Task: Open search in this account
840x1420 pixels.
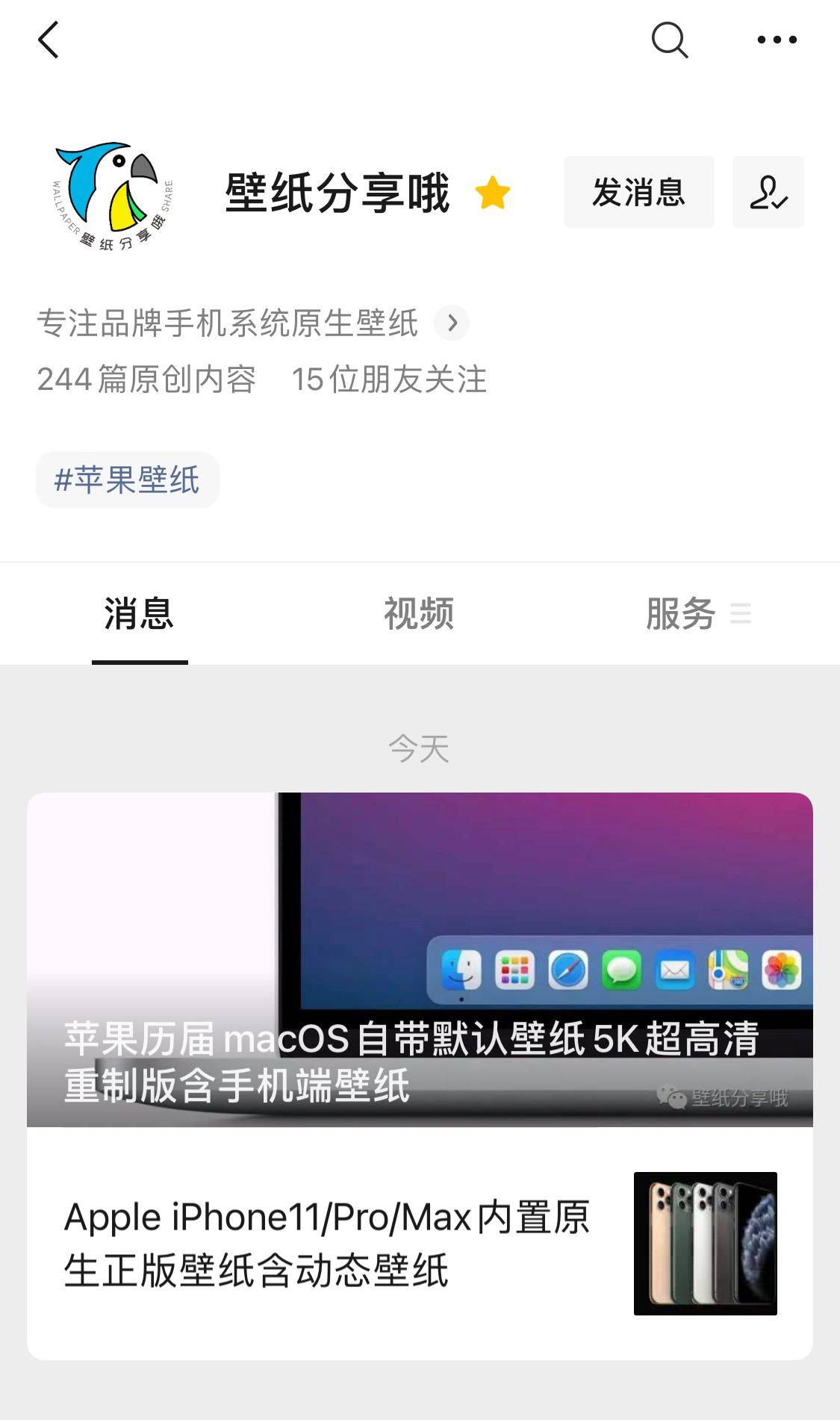Action: click(669, 40)
